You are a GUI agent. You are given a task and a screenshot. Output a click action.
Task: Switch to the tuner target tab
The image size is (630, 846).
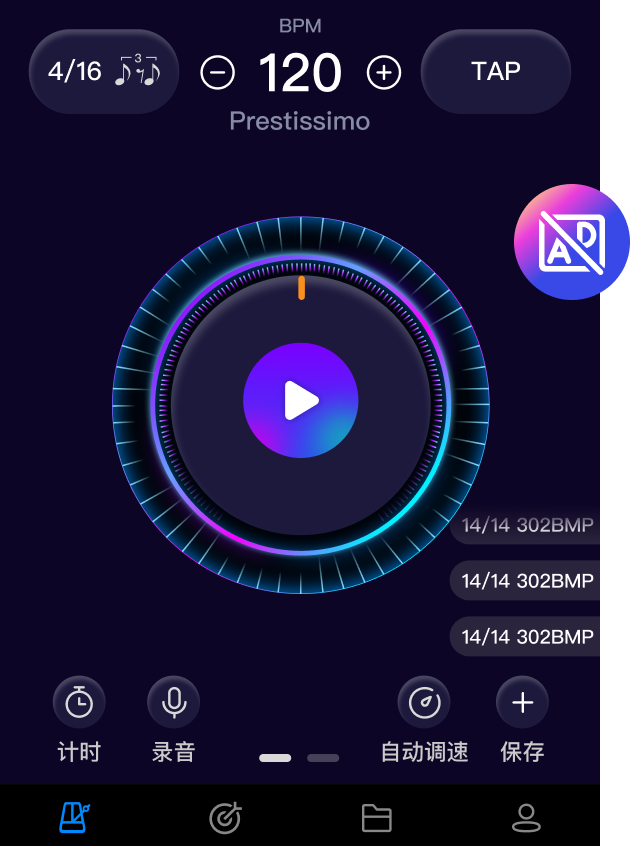pos(225,817)
